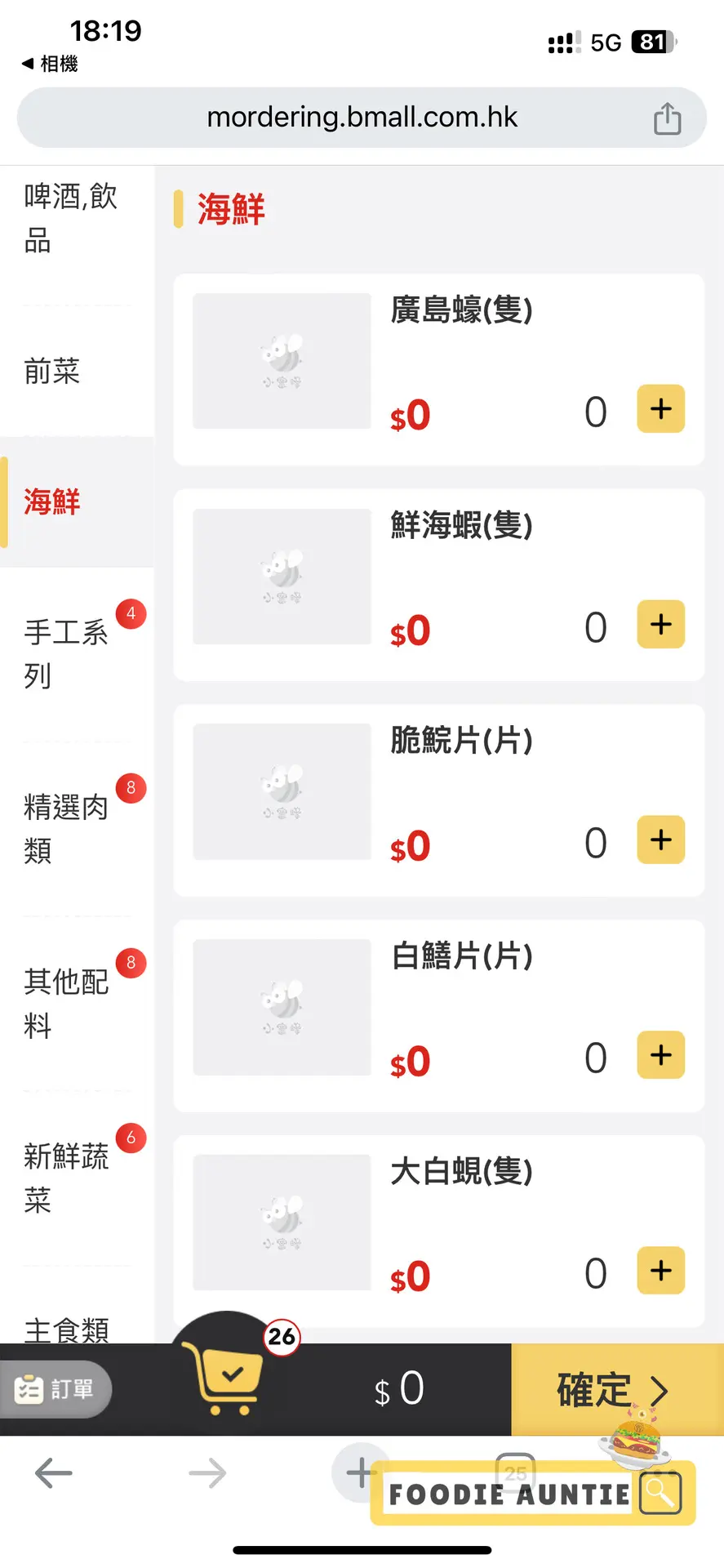Open the 其他配料 category

pos(66,1003)
